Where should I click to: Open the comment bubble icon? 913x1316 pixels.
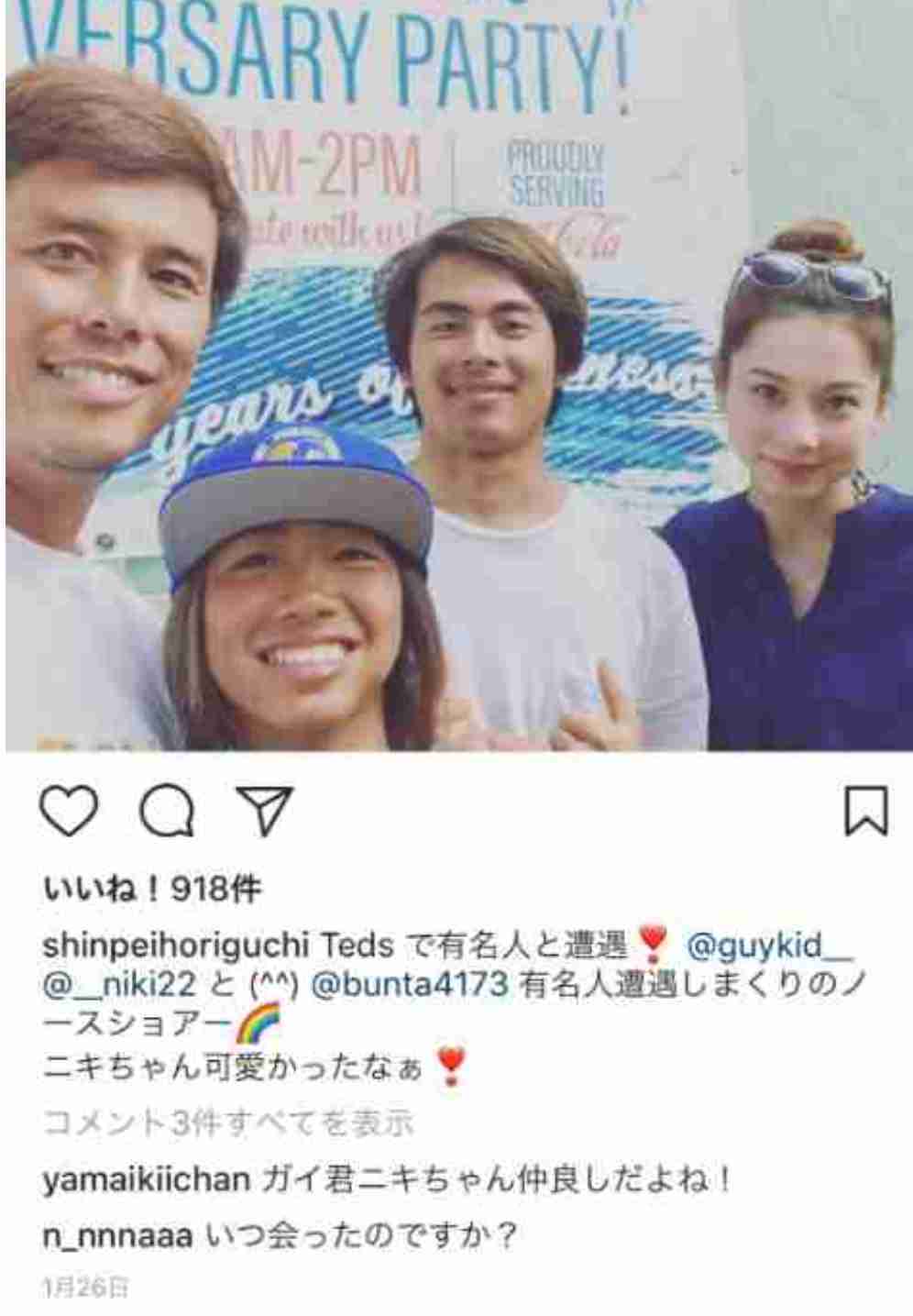point(169,813)
